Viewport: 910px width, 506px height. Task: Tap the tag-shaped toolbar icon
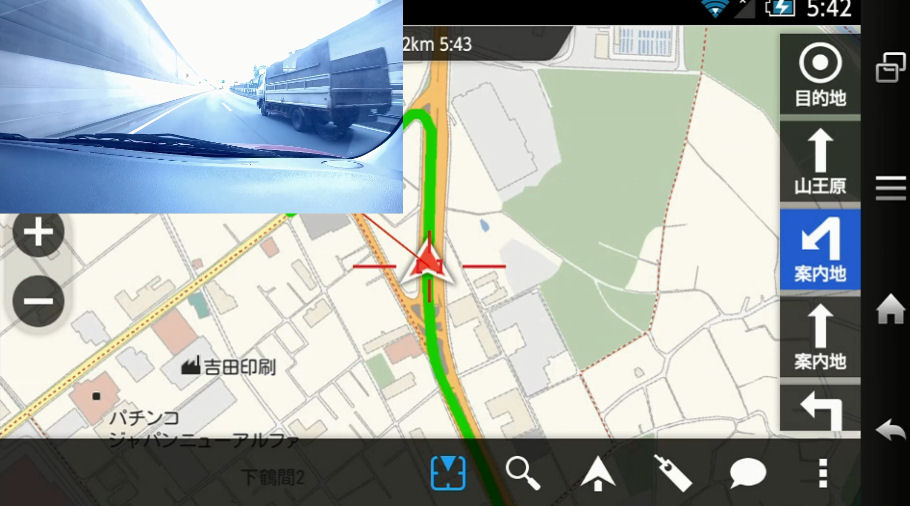tap(673, 472)
